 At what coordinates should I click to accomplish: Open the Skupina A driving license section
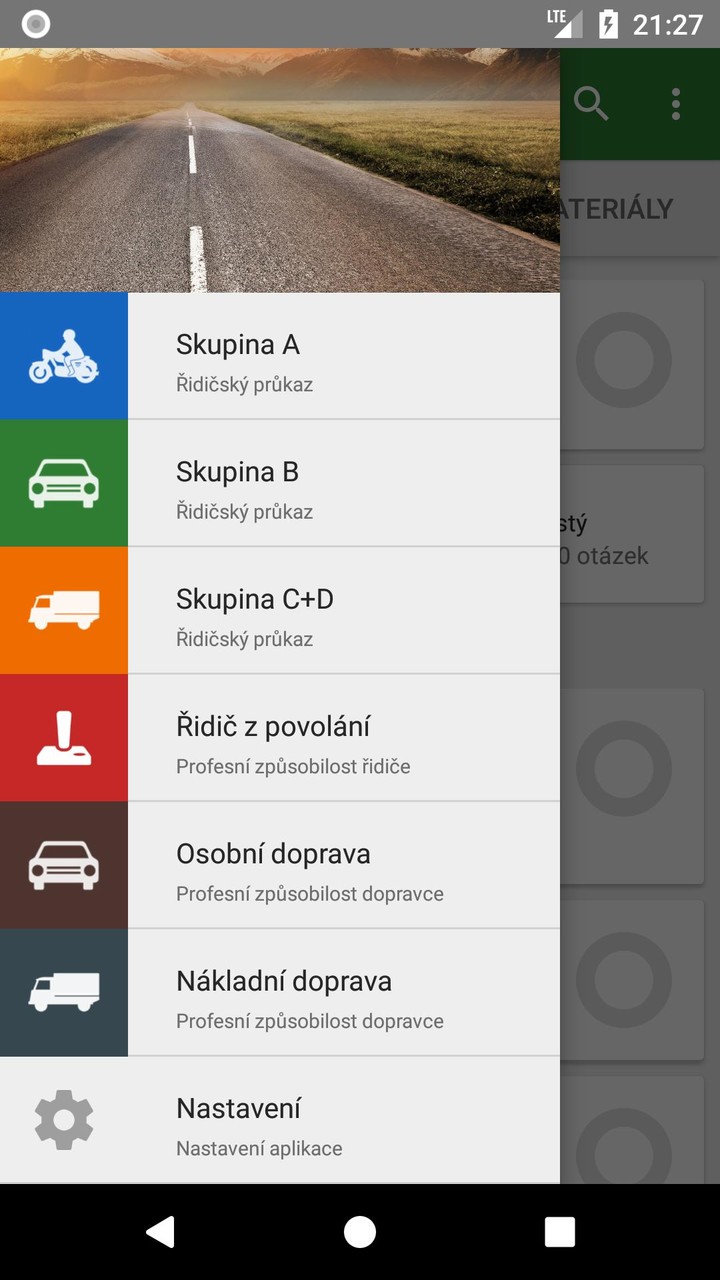[300, 355]
